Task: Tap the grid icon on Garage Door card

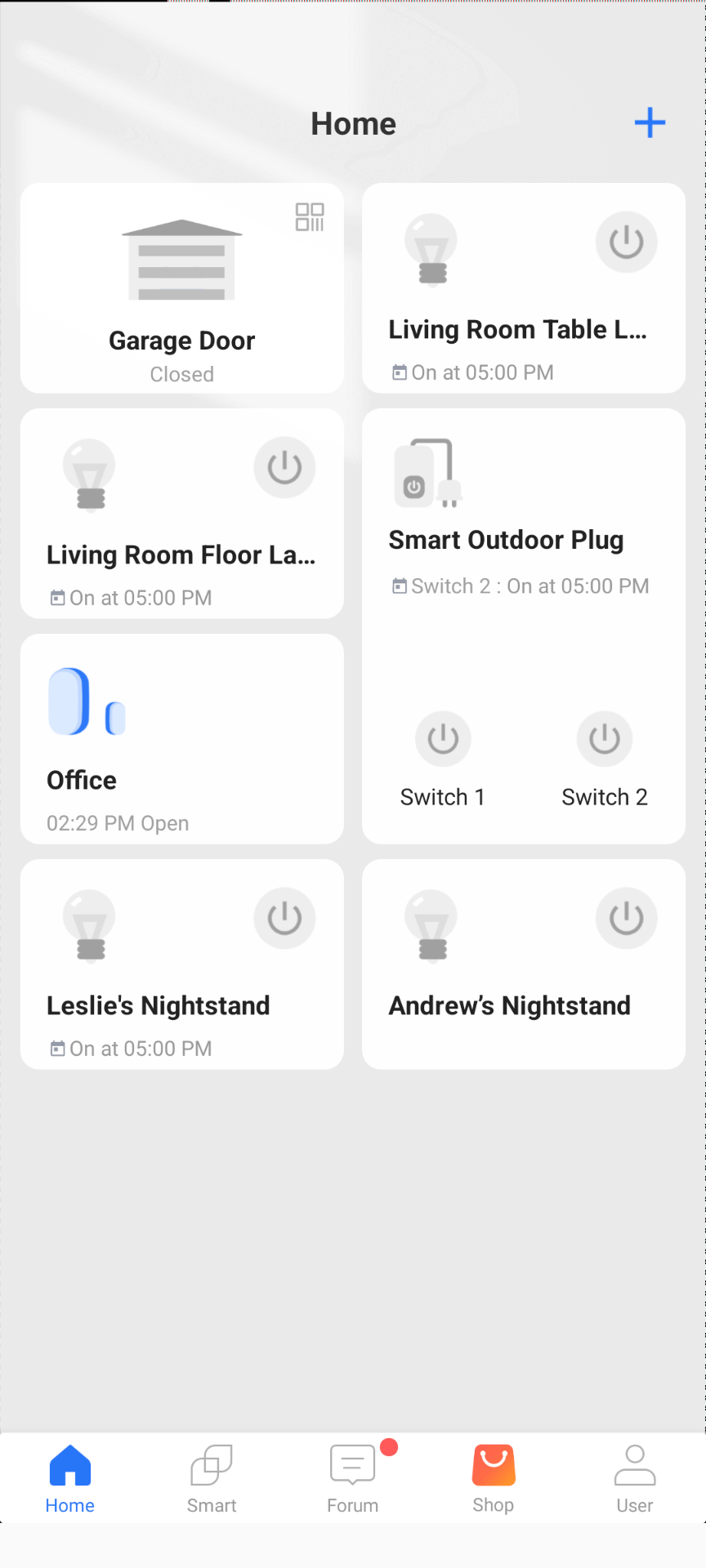Action: 310,217
